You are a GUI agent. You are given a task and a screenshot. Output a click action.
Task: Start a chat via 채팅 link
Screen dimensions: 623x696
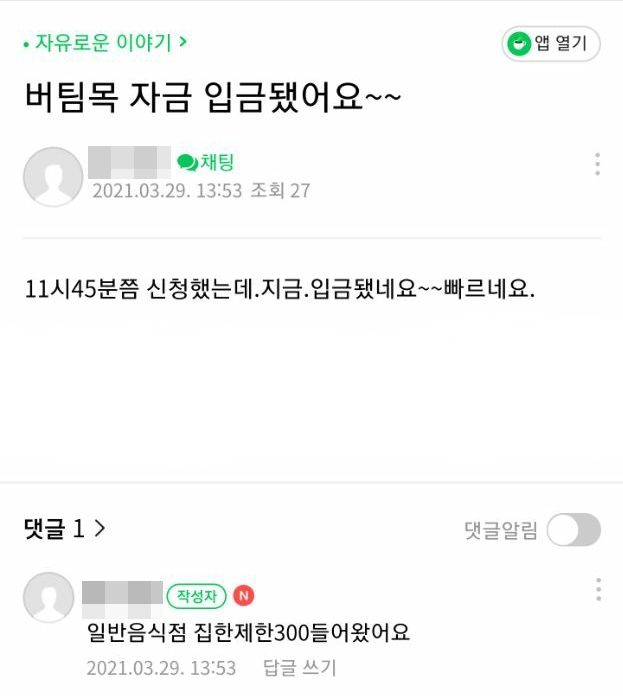click(x=206, y=162)
